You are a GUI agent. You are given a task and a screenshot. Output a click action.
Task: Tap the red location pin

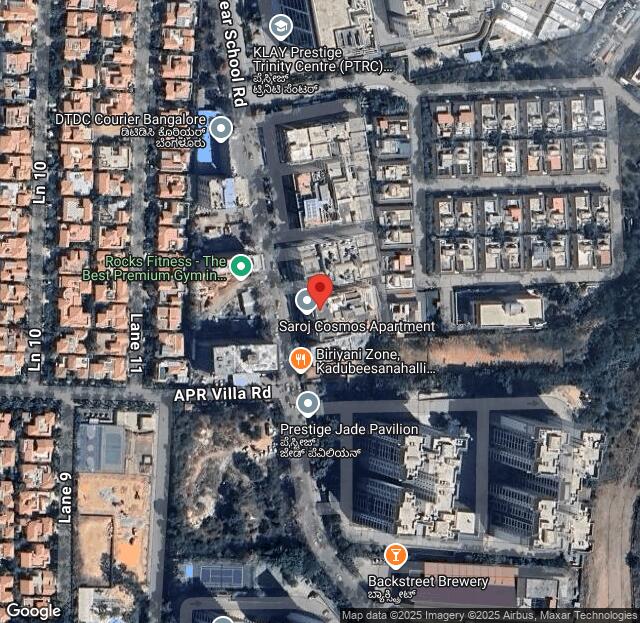point(319,289)
